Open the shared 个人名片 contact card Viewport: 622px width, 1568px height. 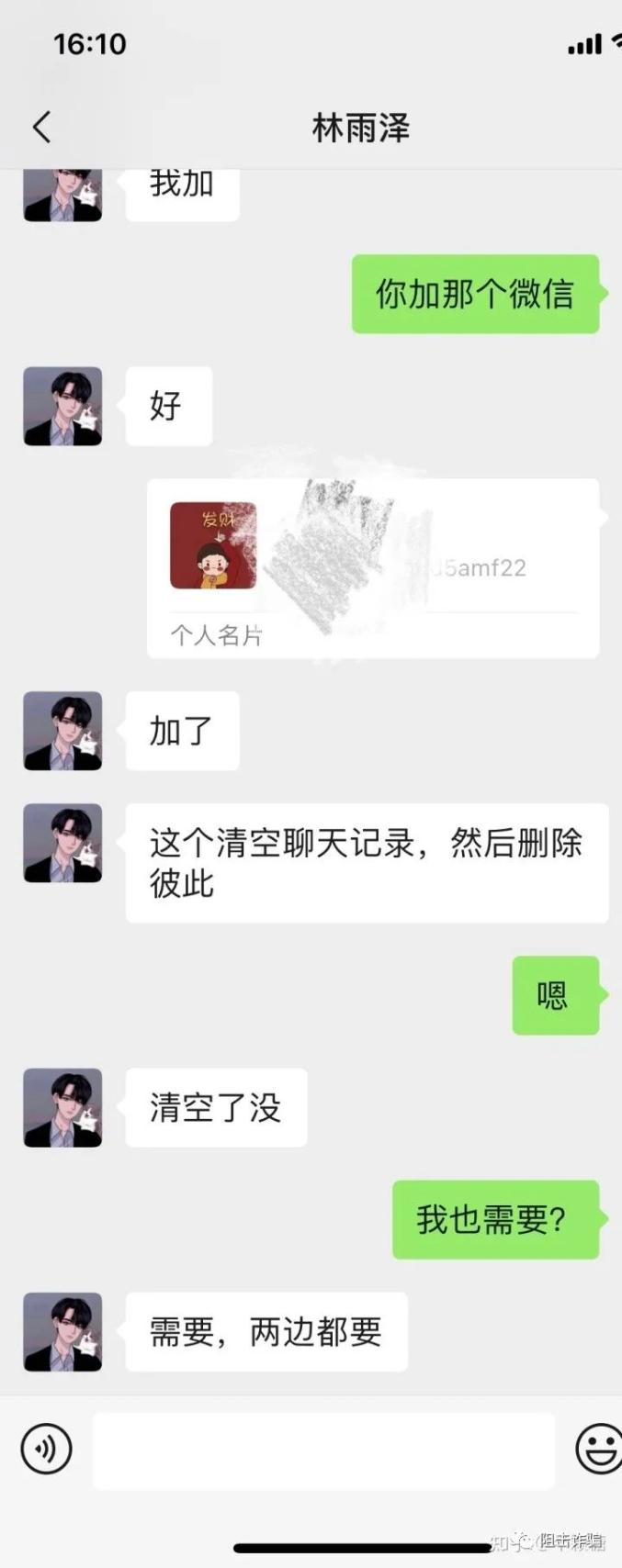(372, 568)
